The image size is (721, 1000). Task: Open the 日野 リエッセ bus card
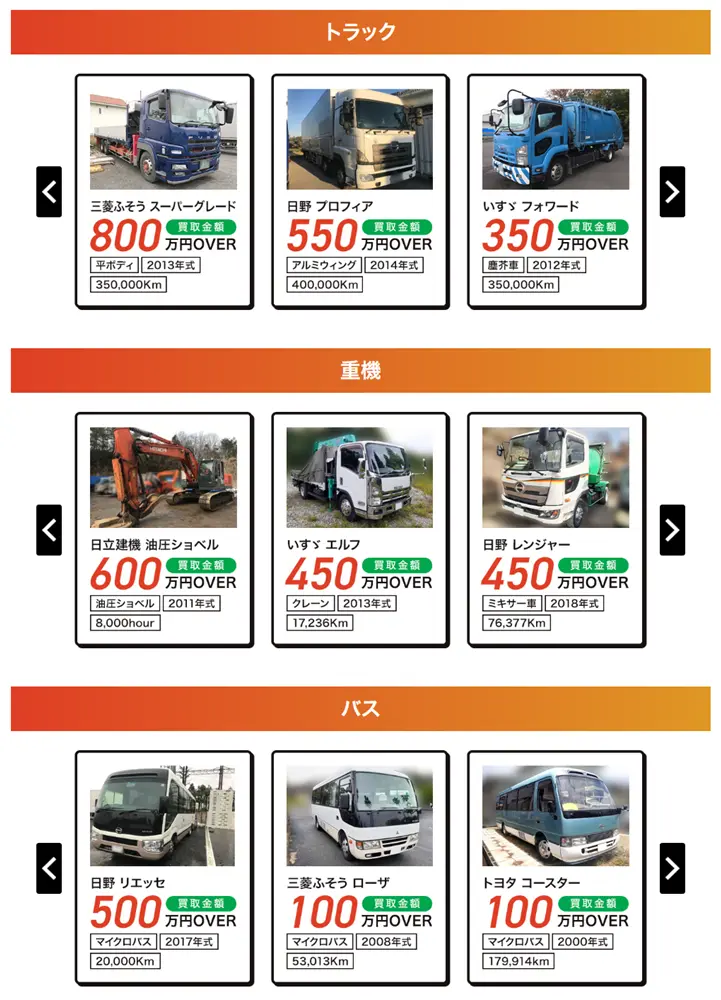pos(164,868)
